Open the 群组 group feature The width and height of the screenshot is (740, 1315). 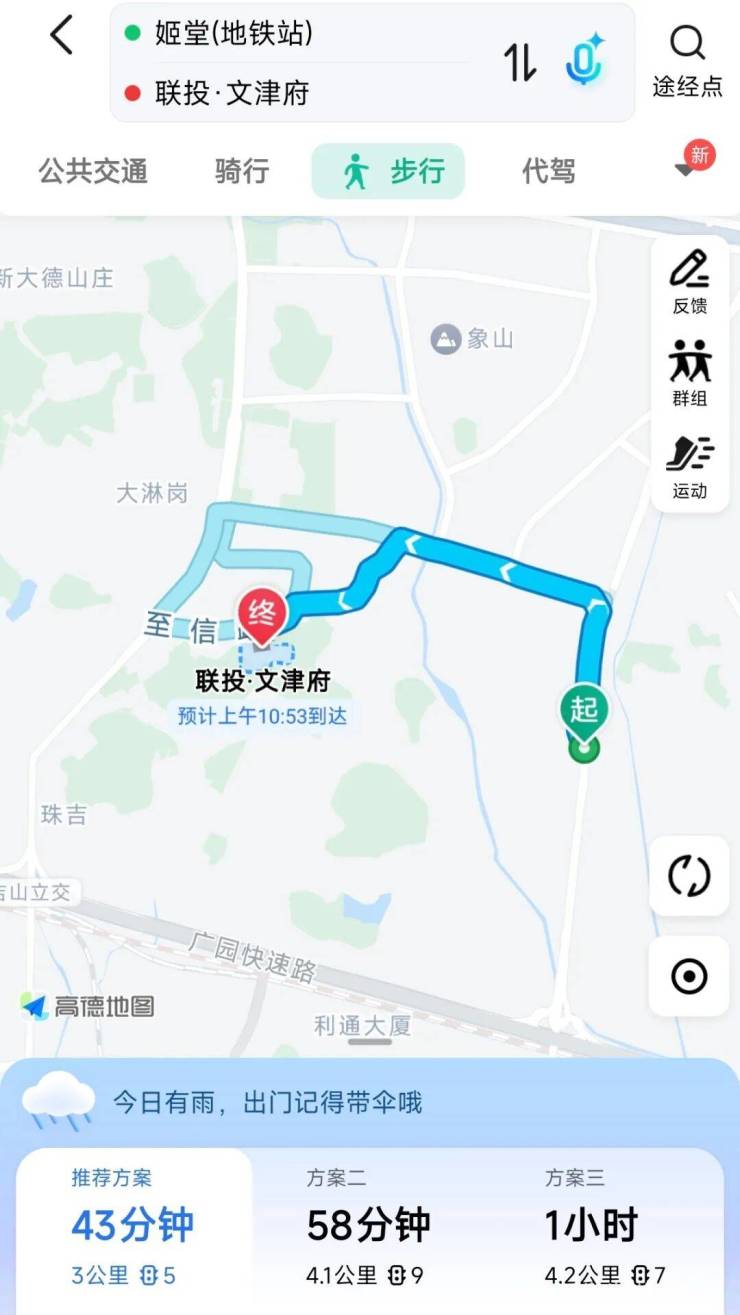coord(689,373)
